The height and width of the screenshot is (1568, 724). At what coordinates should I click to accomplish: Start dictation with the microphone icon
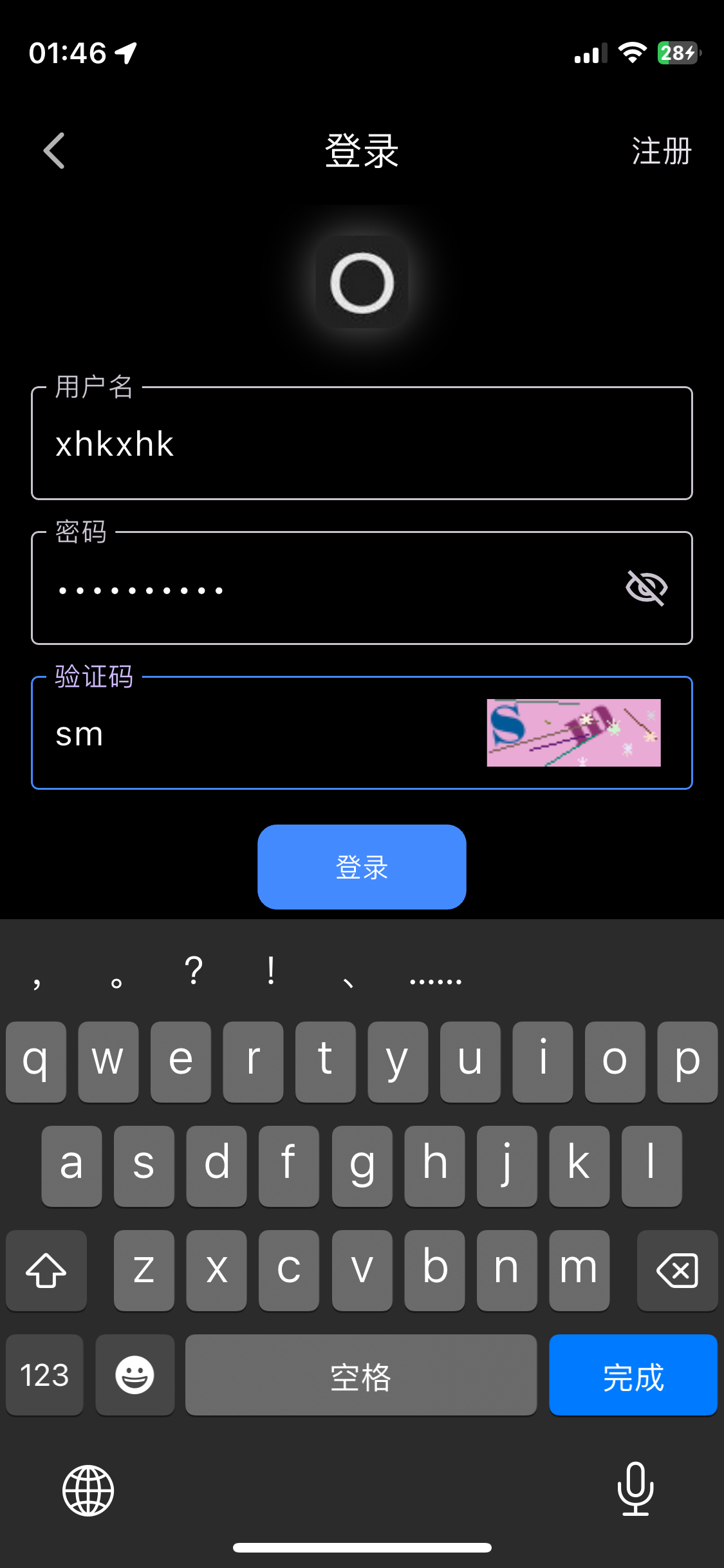point(635,1489)
